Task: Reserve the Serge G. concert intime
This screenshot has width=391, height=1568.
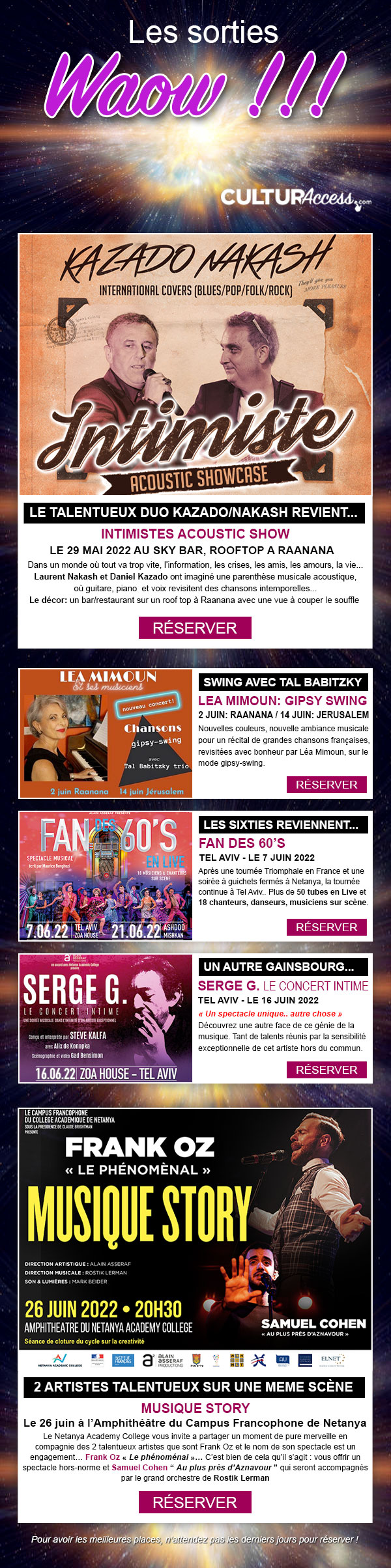Action: pos(326,1069)
